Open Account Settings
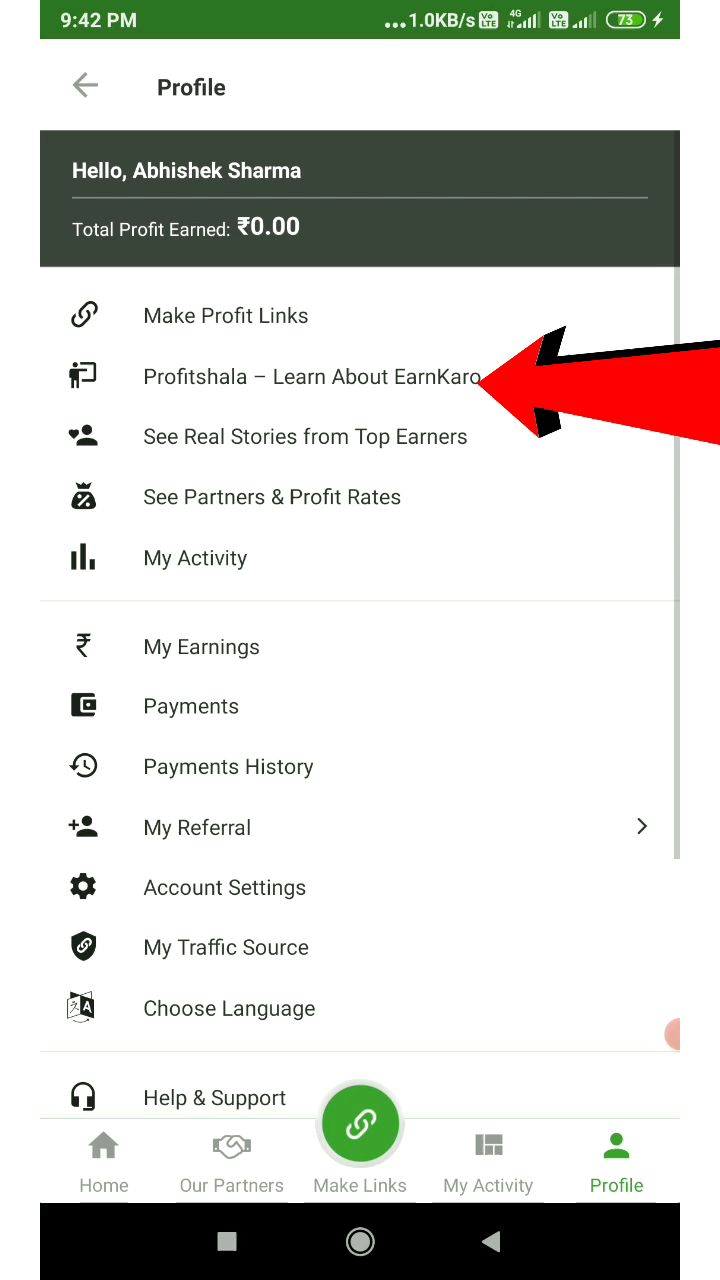This screenshot has height=1280, width=720. pos(225,888)
